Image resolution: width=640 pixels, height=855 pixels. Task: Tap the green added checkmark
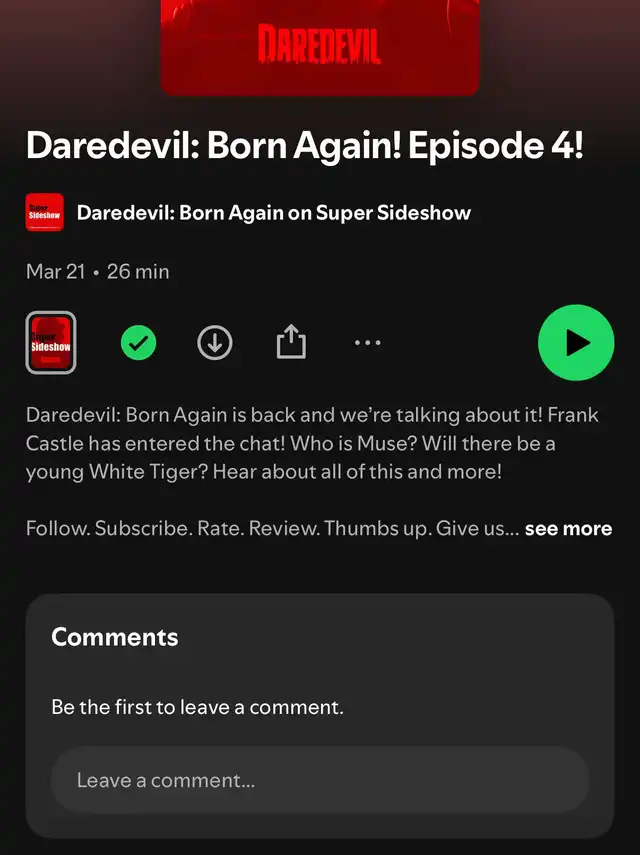click(x=138, y=343)
